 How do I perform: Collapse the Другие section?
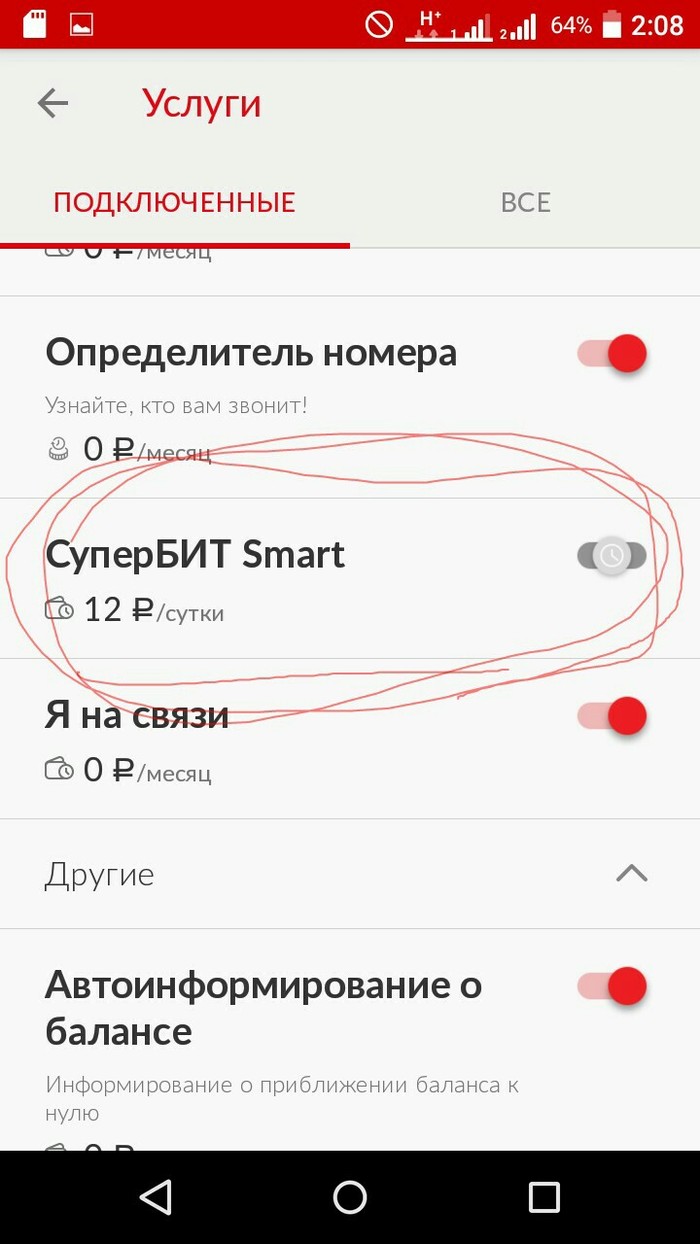[x=631, y=874]
